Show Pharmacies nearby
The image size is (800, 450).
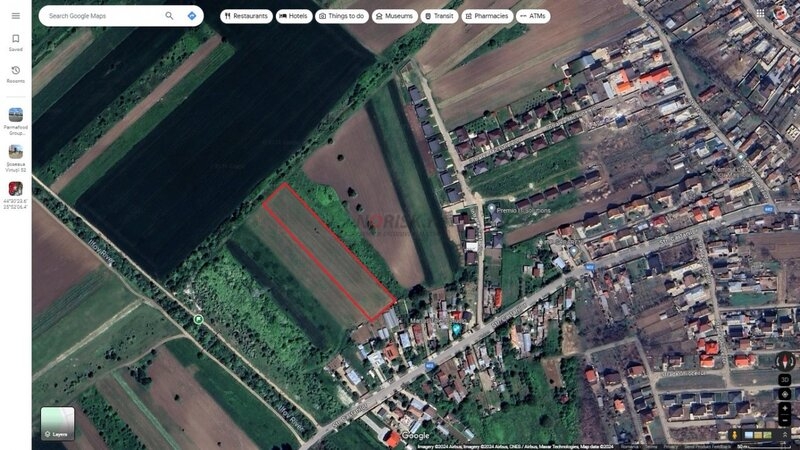point(488,16)
